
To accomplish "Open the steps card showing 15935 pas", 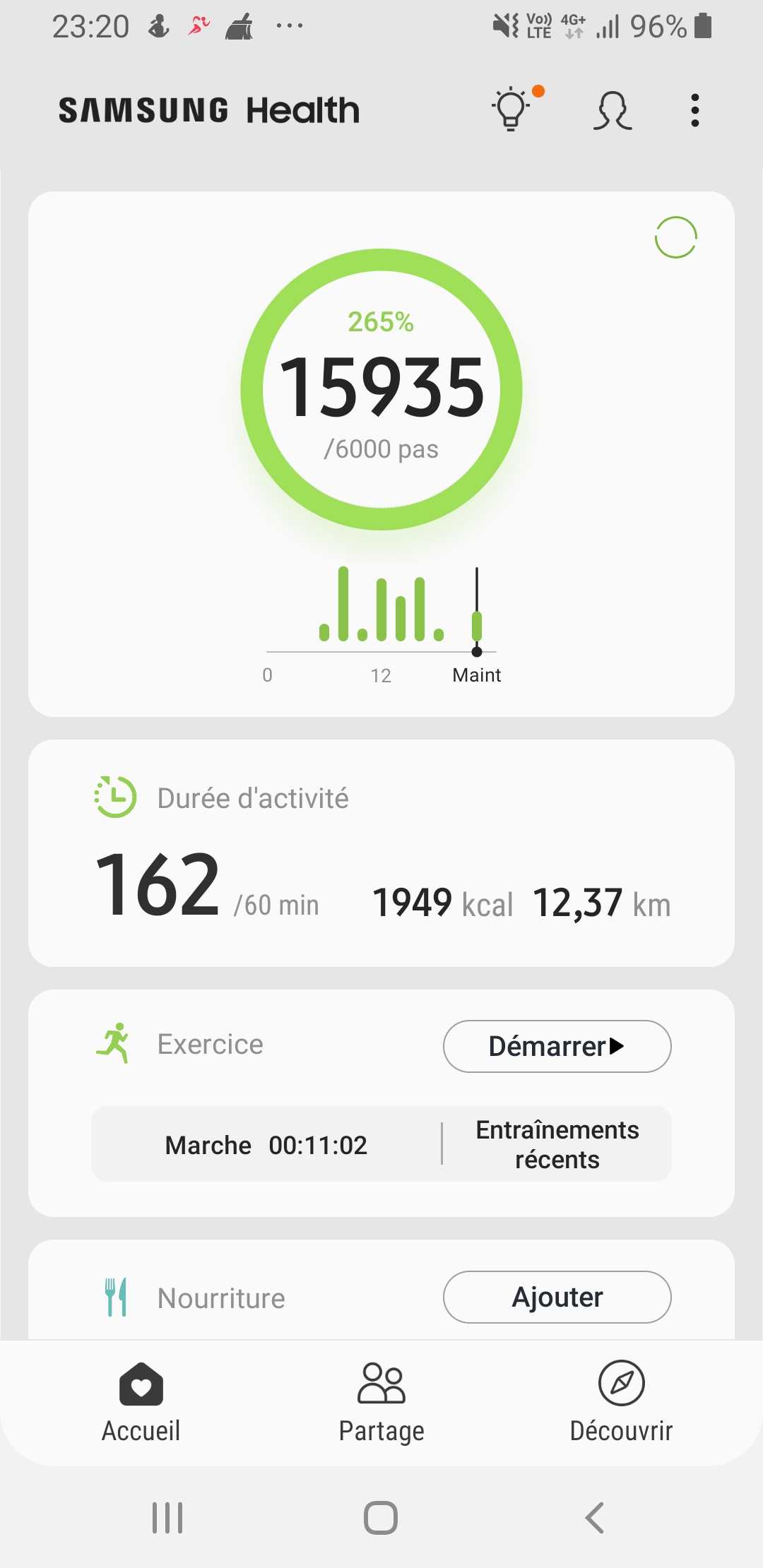I will [381, 454].
